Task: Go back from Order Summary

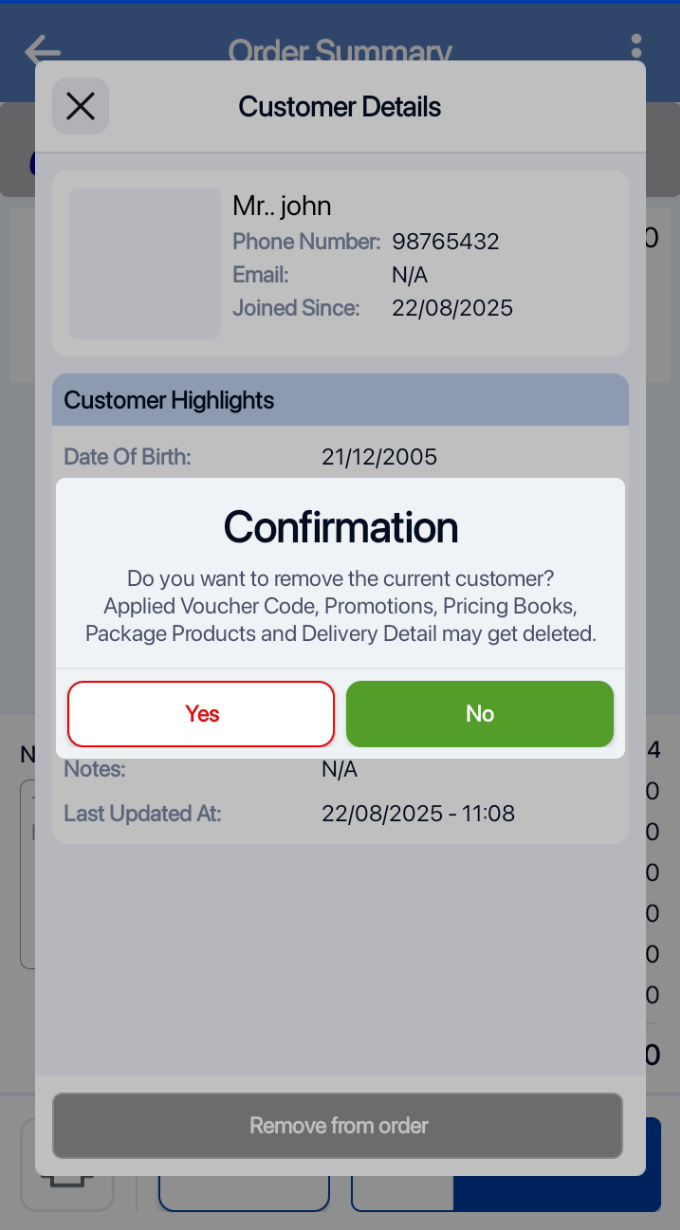Action: coord(43,50)
